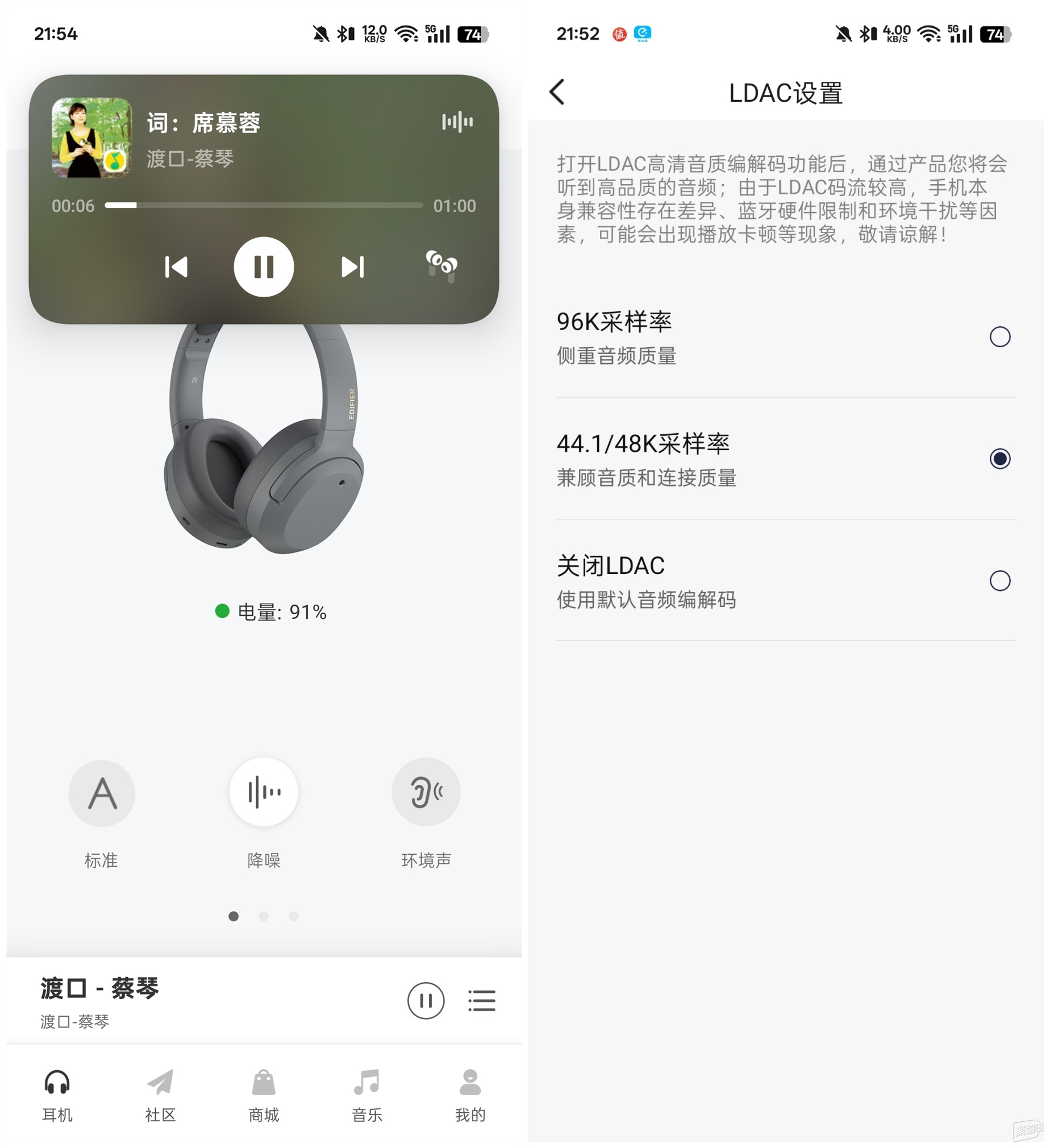This screenshot has height=1148, width=1050.
Task: Select the option to turn off LDAC
Action: pos(999,580)
